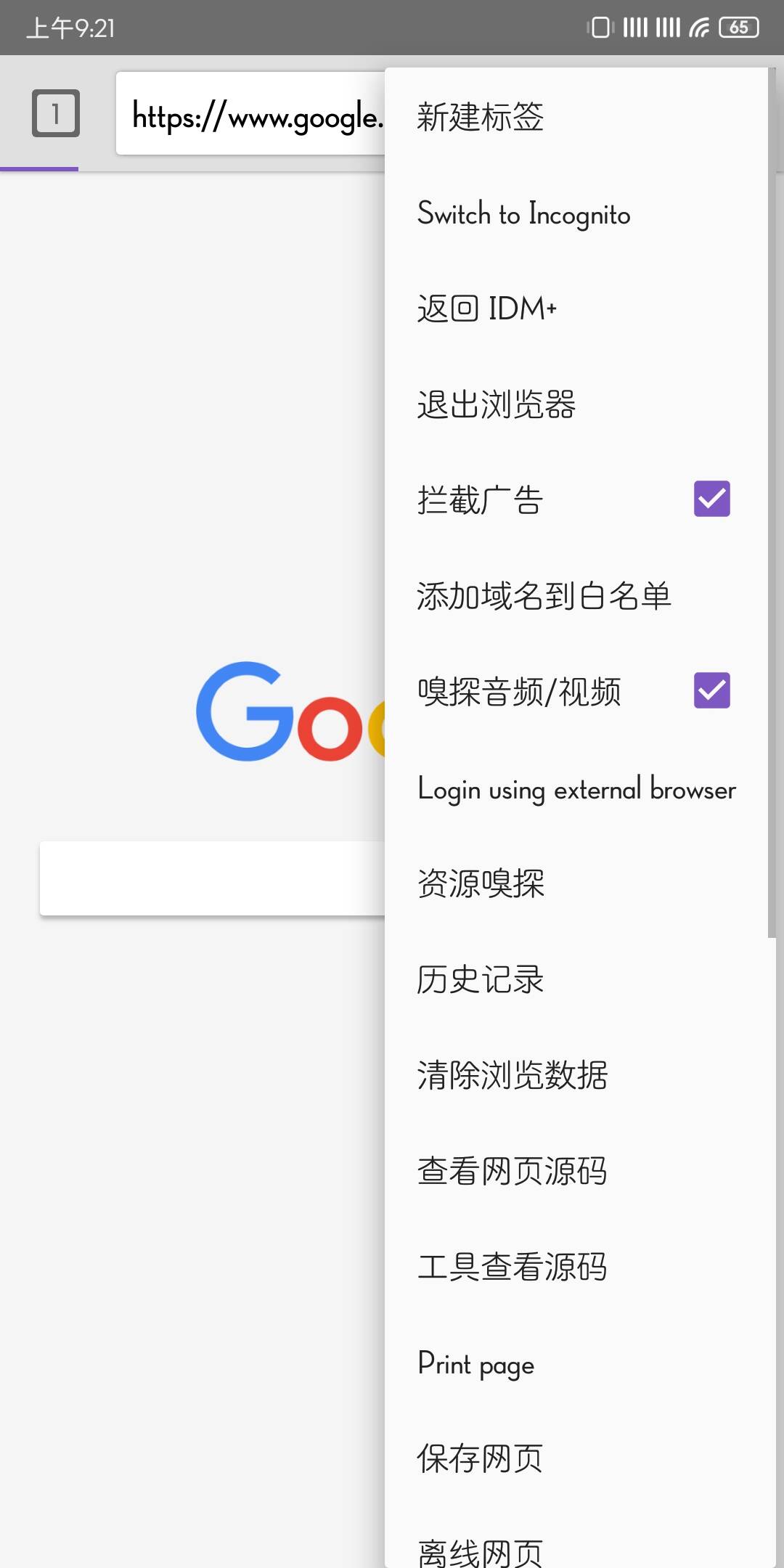Image resolution: width=784 pixels, height=1568 pixels.
Task: Select 新建标签 to open a new tab
Action: pos(481,117)
